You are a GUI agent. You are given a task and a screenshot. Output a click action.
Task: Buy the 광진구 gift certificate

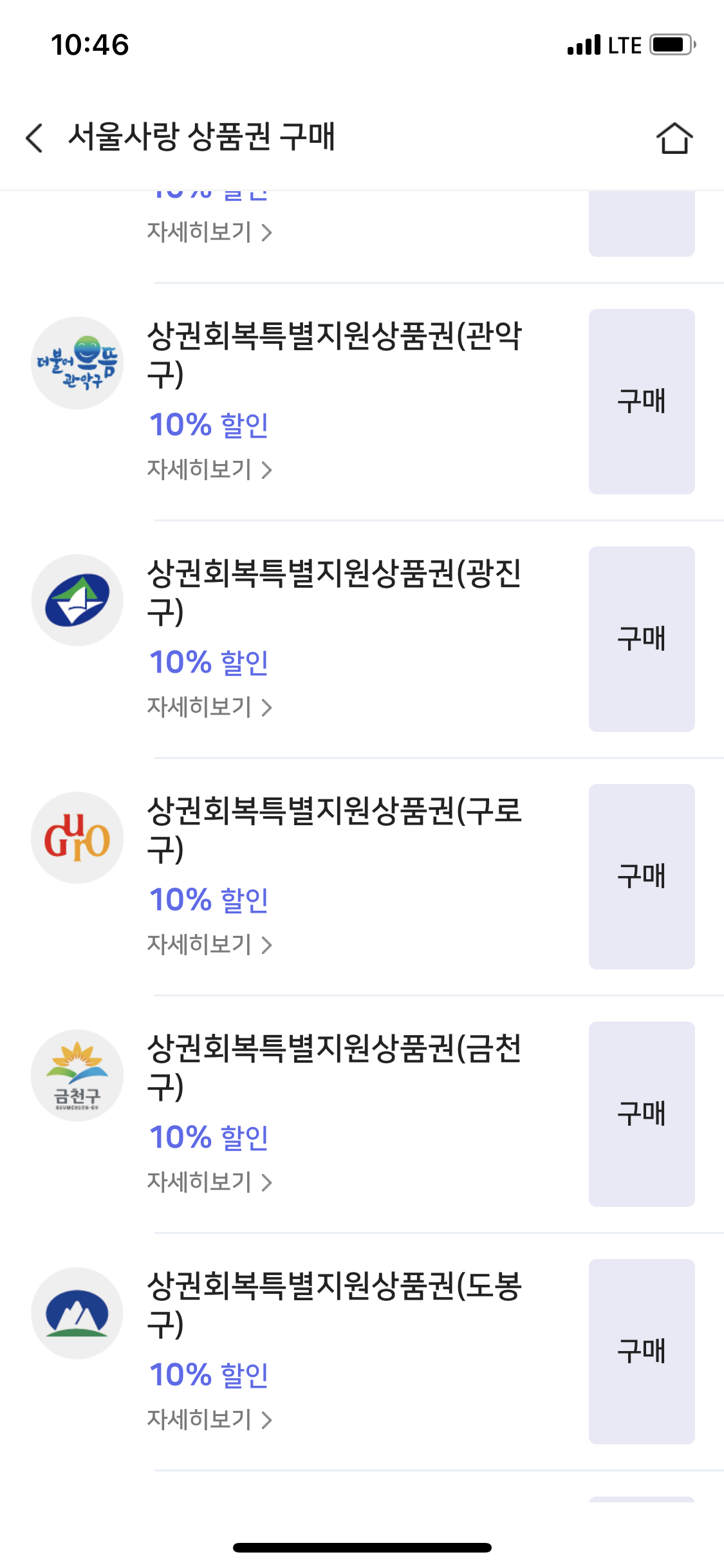[x=642, y=639]
